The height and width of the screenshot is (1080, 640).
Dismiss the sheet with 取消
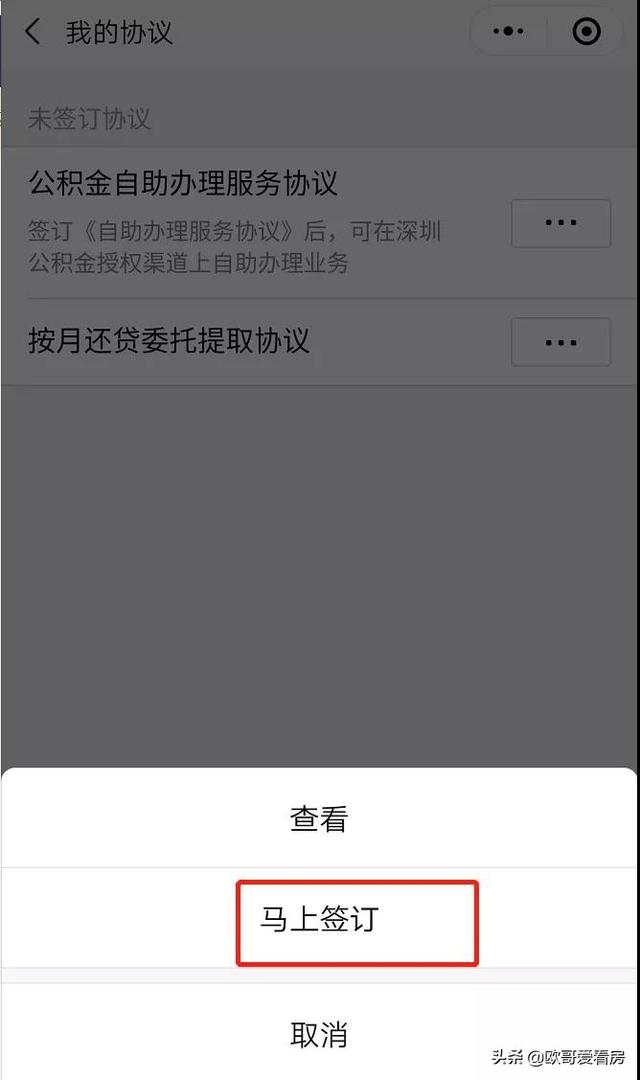pyautogui.click(x=319, y=1034)
